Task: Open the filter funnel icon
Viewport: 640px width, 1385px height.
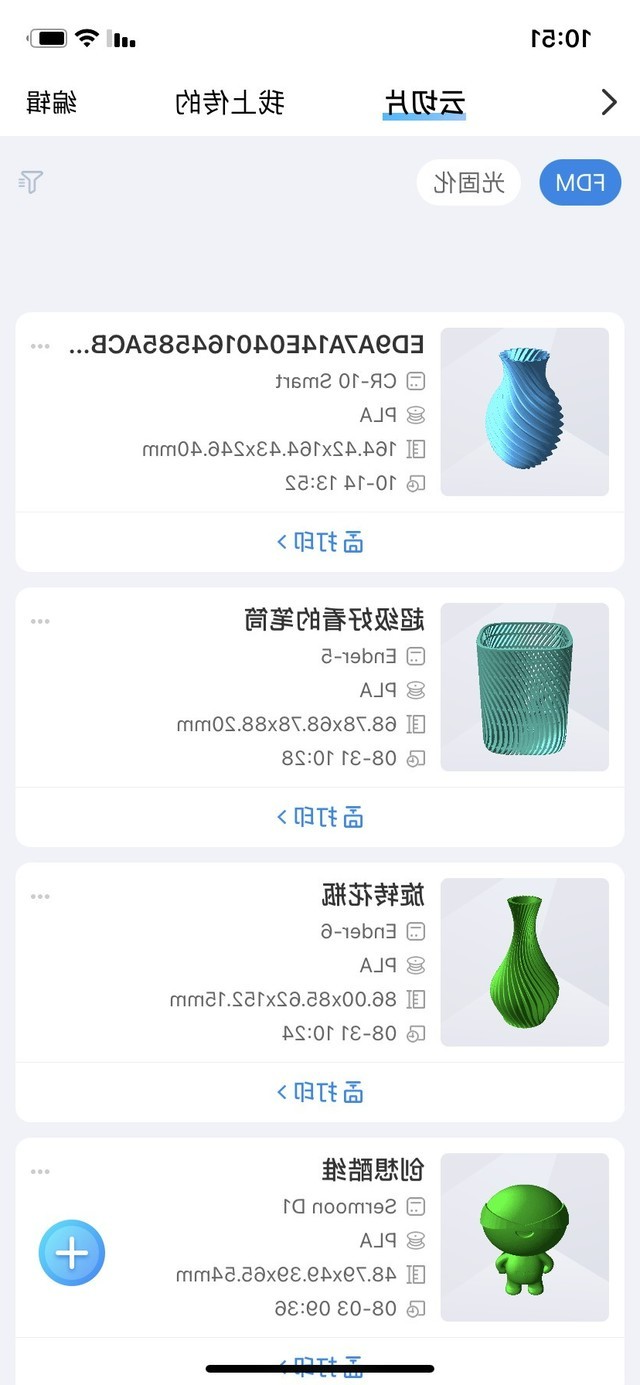Action: pos(31,182)
